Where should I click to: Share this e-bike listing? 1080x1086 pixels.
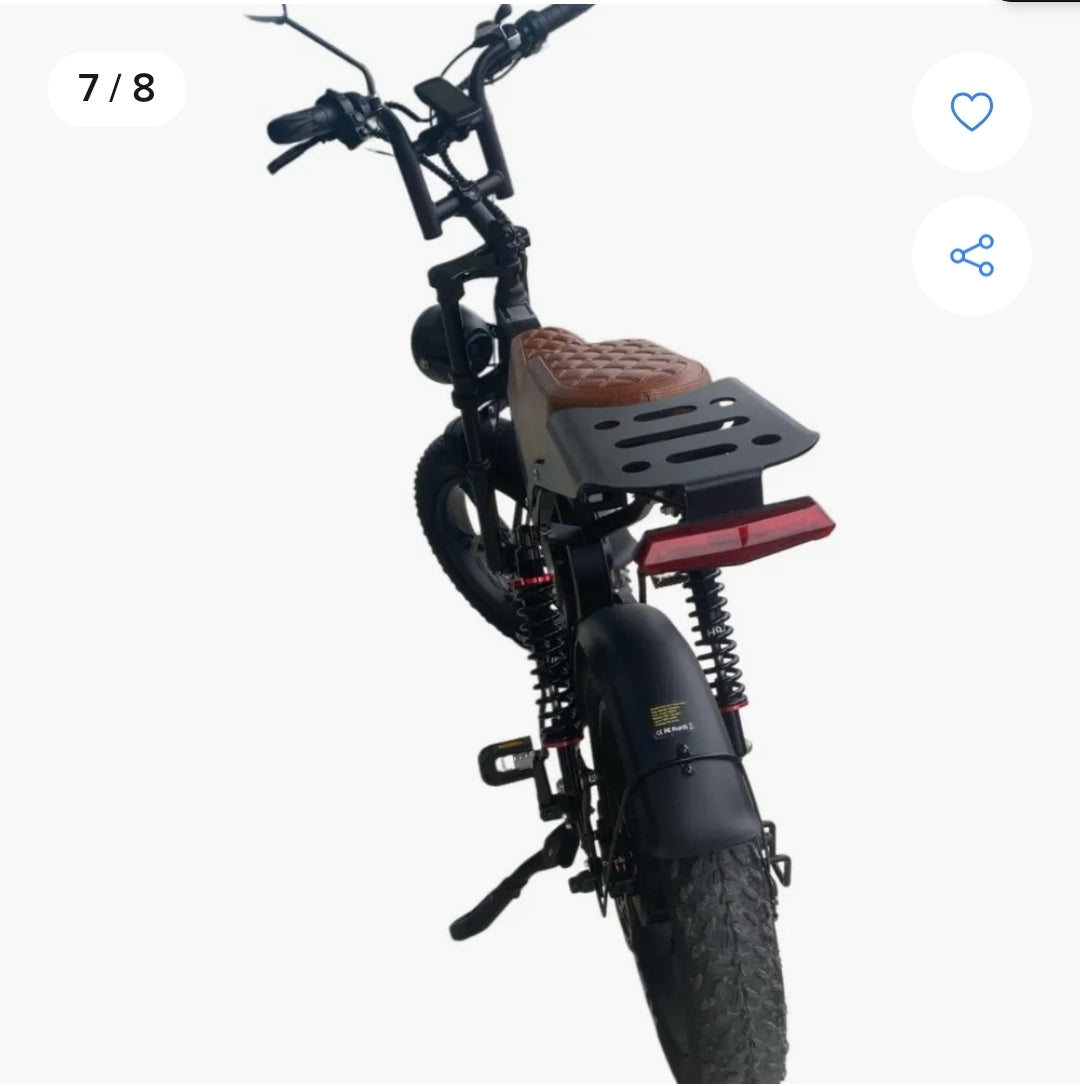click(971, 256)
